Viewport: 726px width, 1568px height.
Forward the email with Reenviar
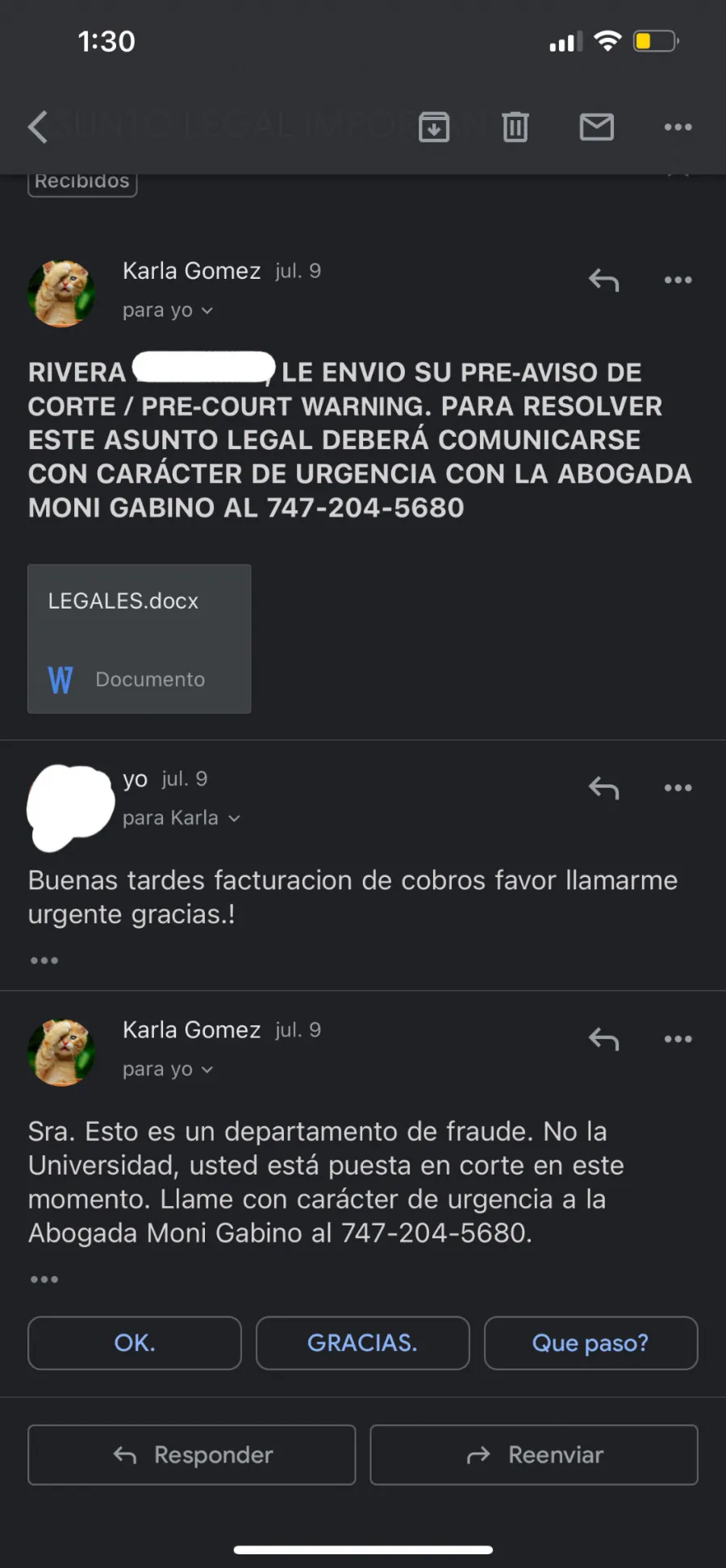[534, 1455]
